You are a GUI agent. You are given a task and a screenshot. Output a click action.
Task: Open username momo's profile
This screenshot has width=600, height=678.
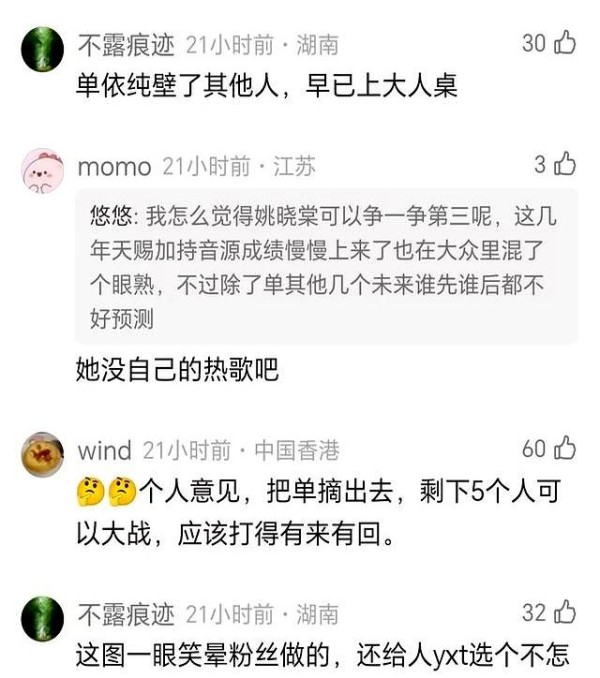114,166
